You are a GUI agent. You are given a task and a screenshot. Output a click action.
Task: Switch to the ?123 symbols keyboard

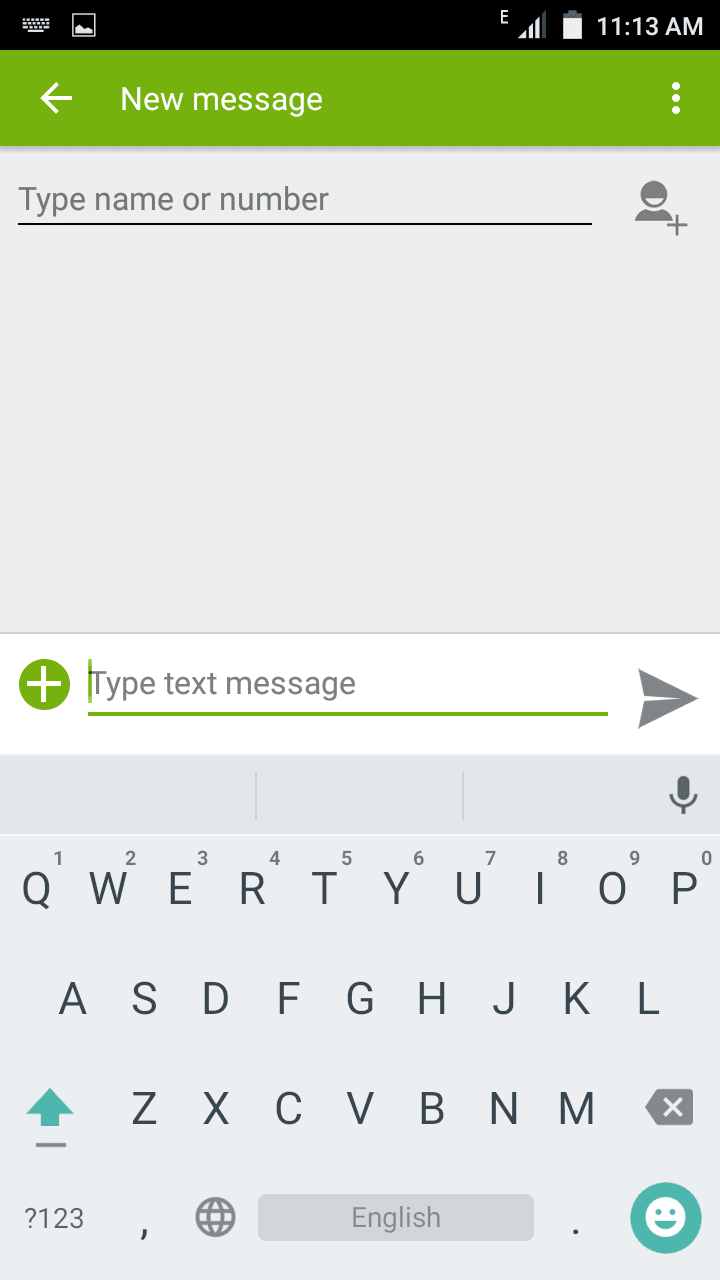pos(54,1218)
